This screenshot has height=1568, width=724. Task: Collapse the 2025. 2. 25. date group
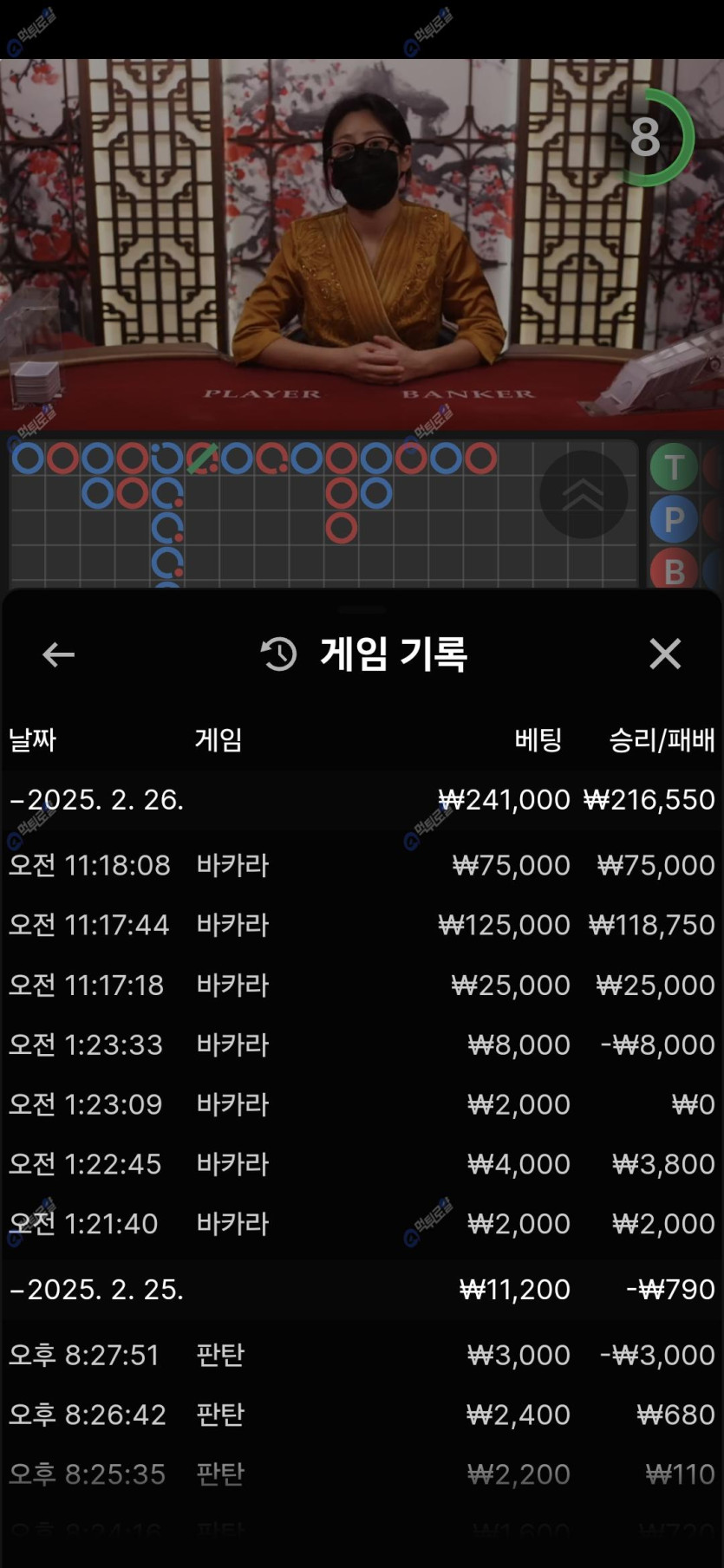pyautogui.click(x=97, y=1289)
